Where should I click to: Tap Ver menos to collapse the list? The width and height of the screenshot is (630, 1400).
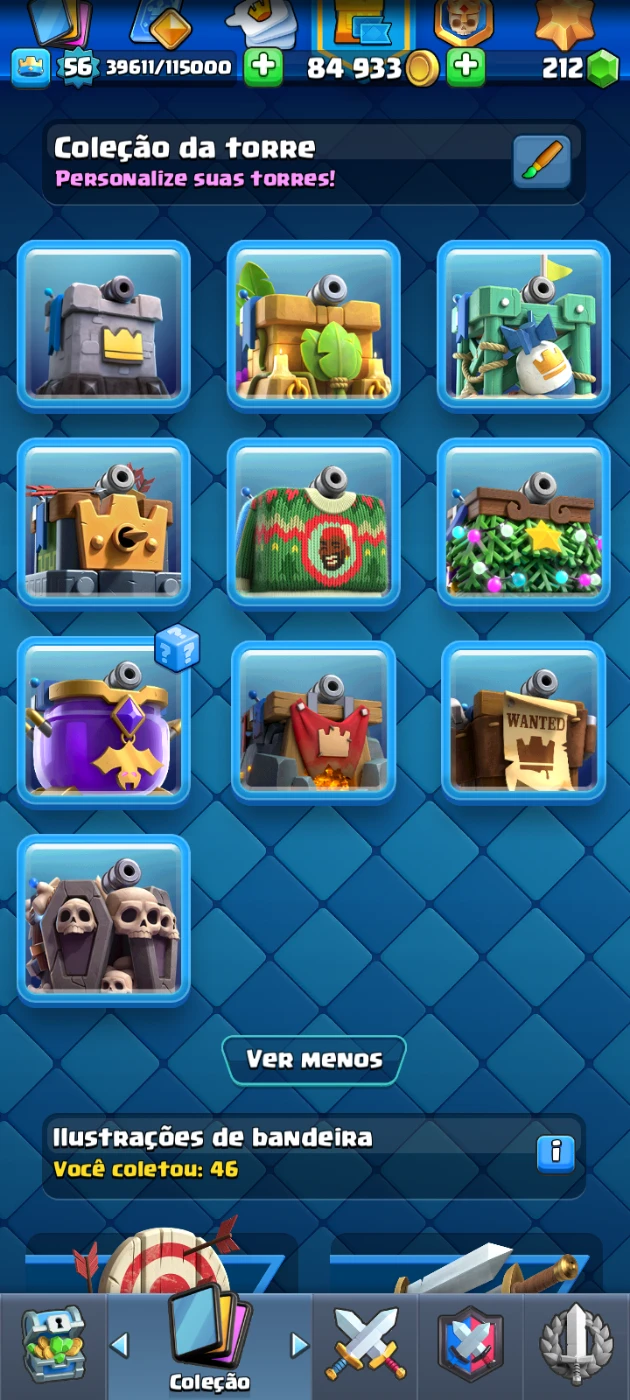tap(314, 1060)
